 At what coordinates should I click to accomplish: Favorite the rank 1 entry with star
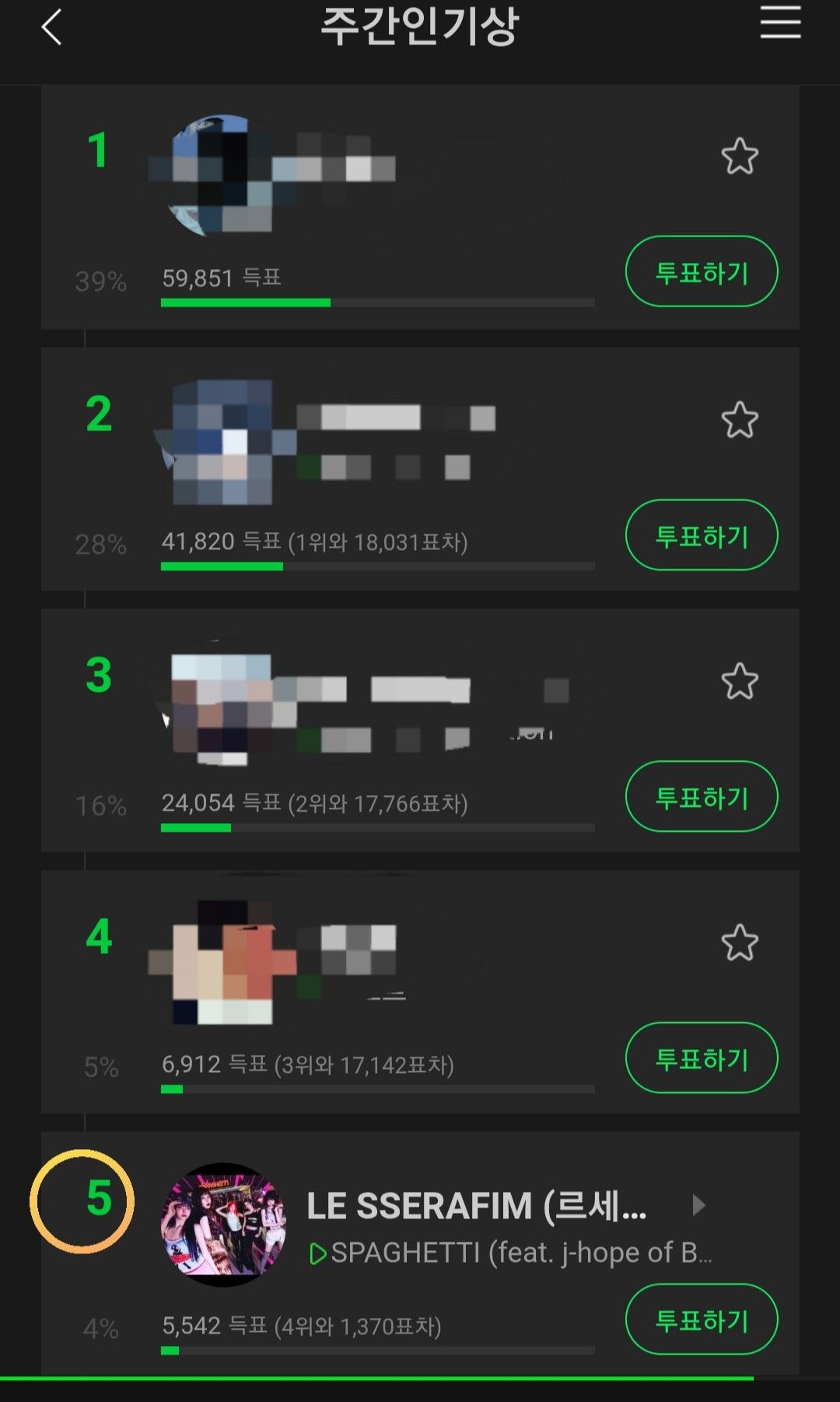(x=739, y=156)
